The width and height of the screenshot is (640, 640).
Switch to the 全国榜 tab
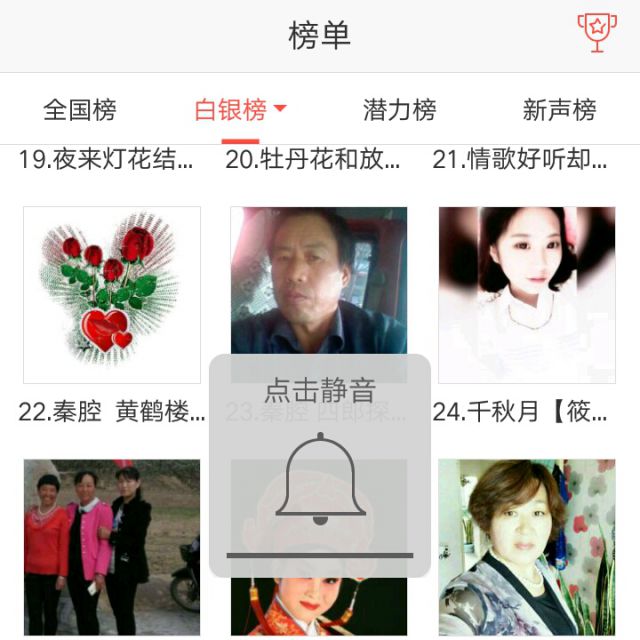pos(80,110)
